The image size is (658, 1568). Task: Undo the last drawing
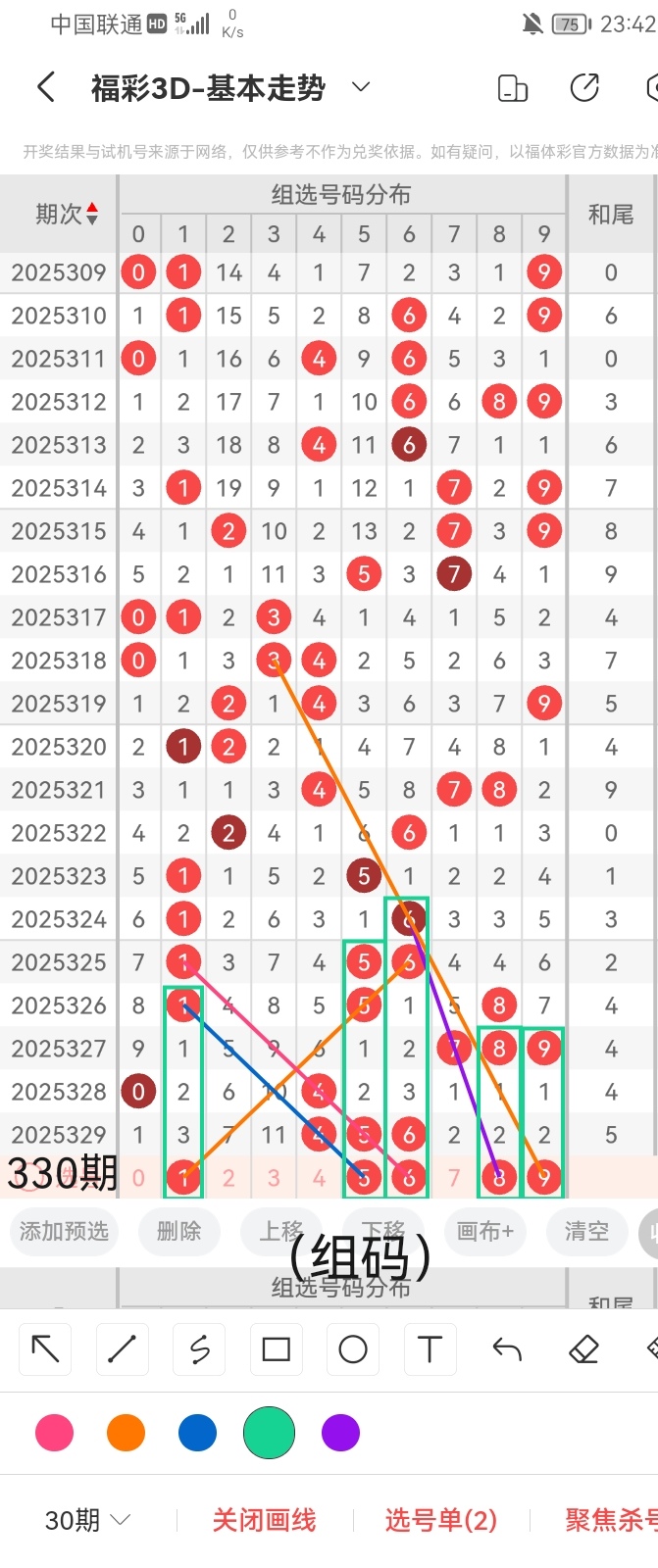(507, 1349)
